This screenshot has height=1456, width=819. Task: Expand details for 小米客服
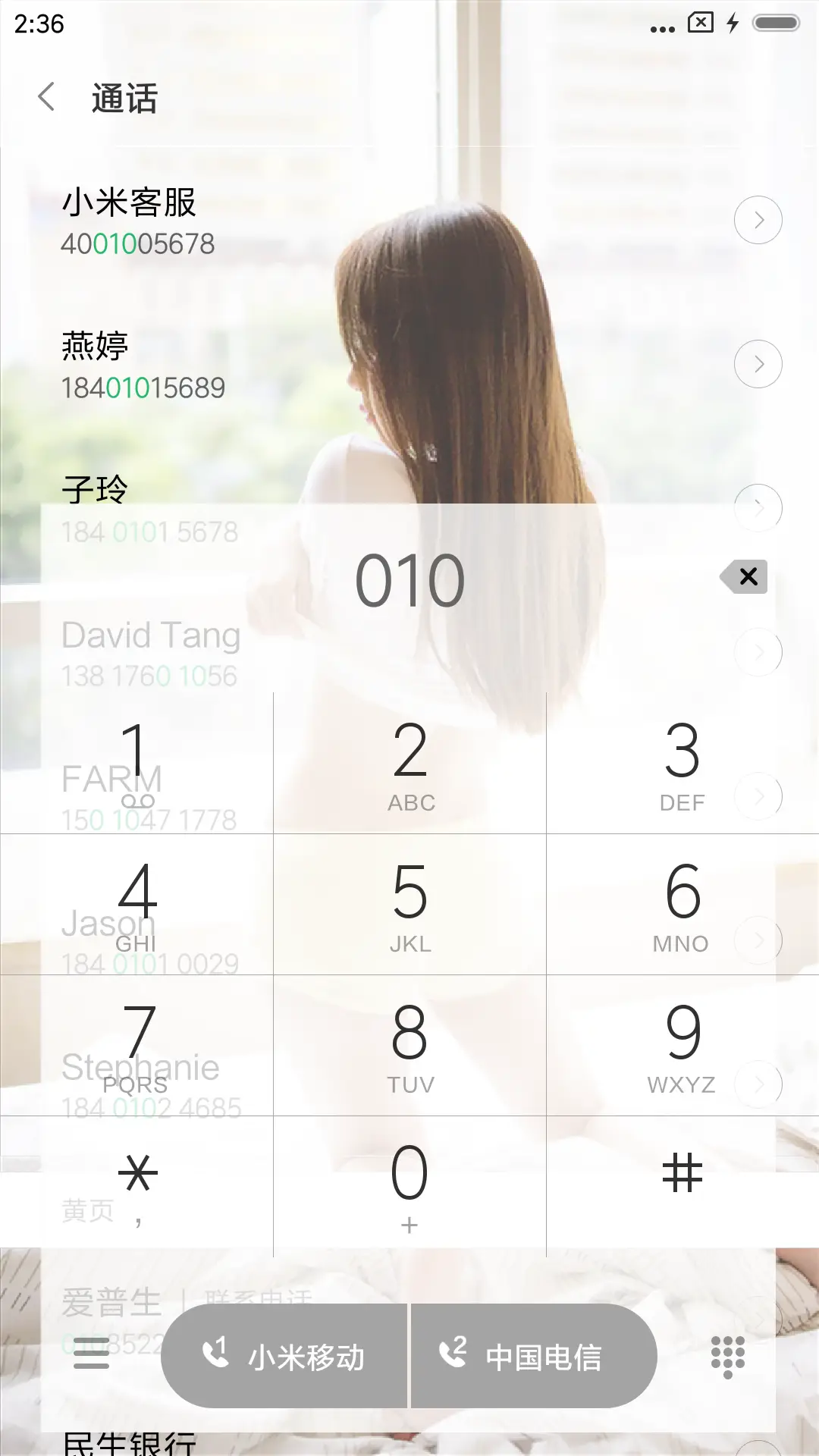pos(758,219)
